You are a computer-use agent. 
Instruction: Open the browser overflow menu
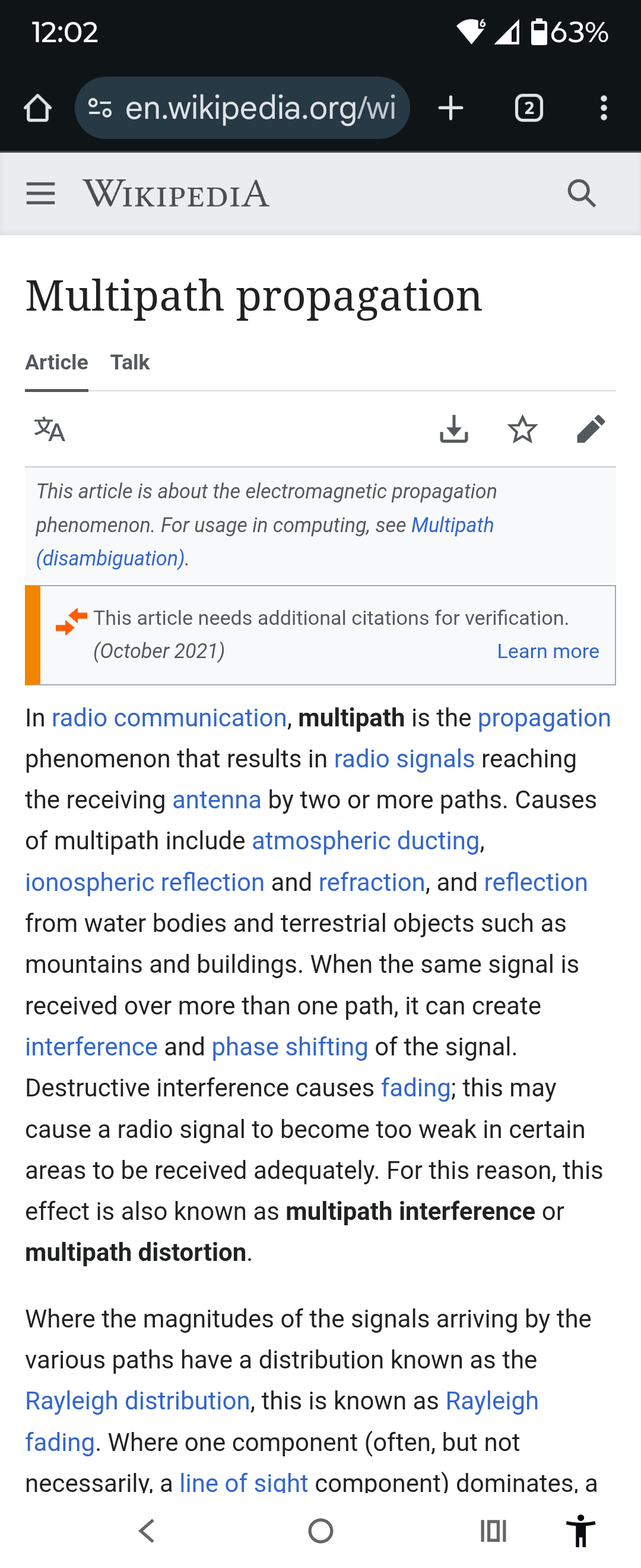click(x=603, y=108)
